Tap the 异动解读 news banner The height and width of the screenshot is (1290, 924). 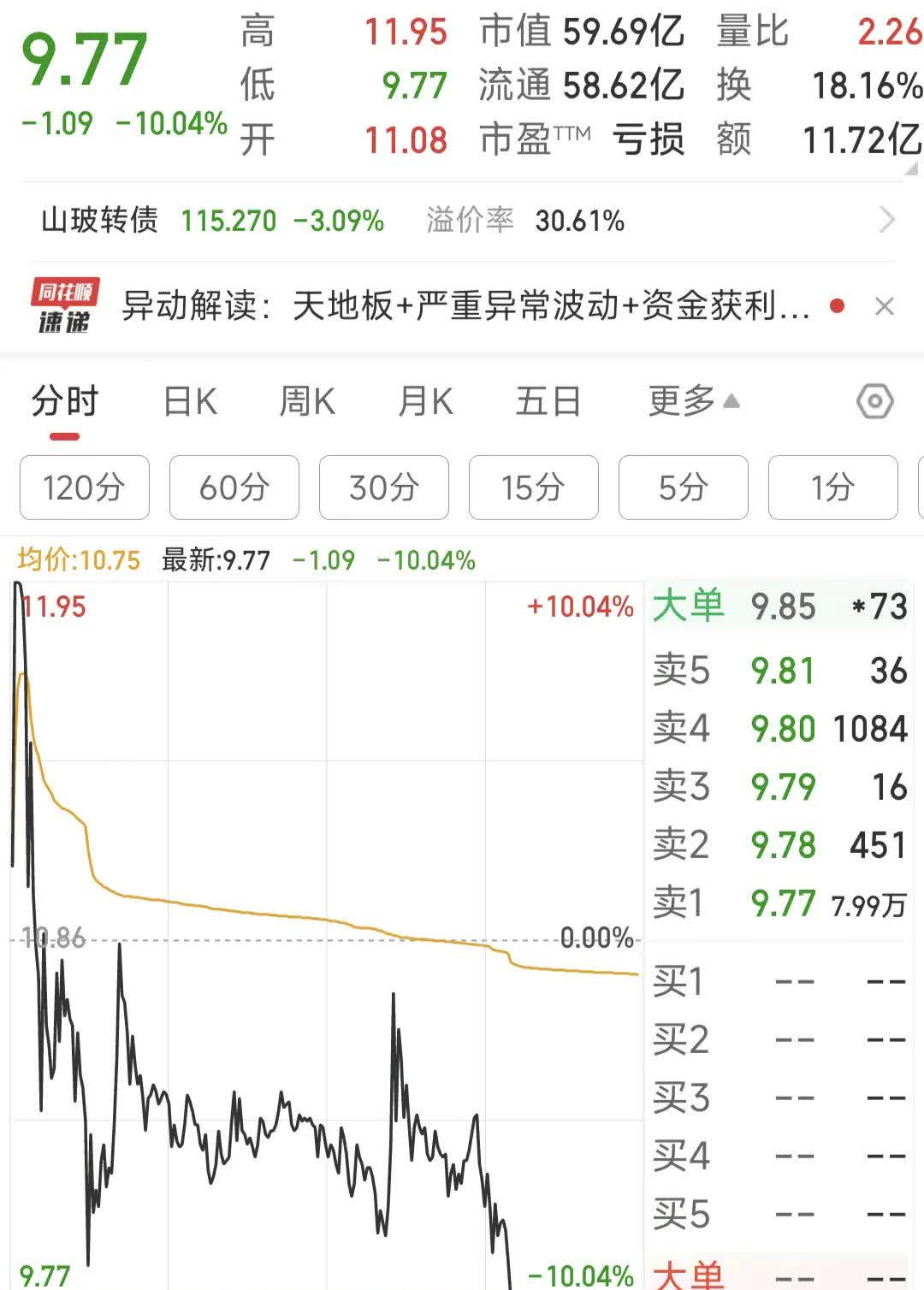tap(466, 305)
